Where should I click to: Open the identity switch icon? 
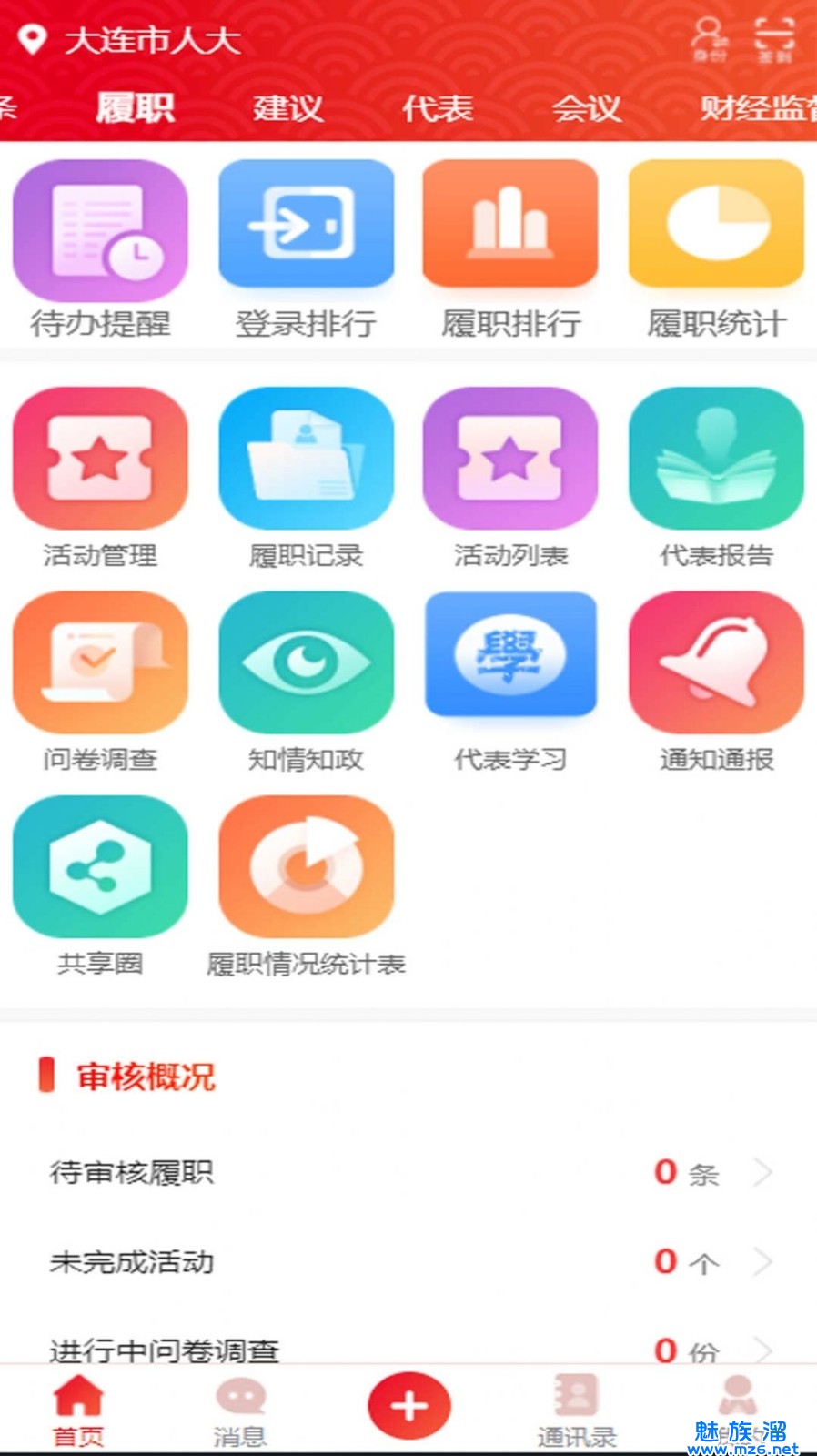(x=709, y=39)
